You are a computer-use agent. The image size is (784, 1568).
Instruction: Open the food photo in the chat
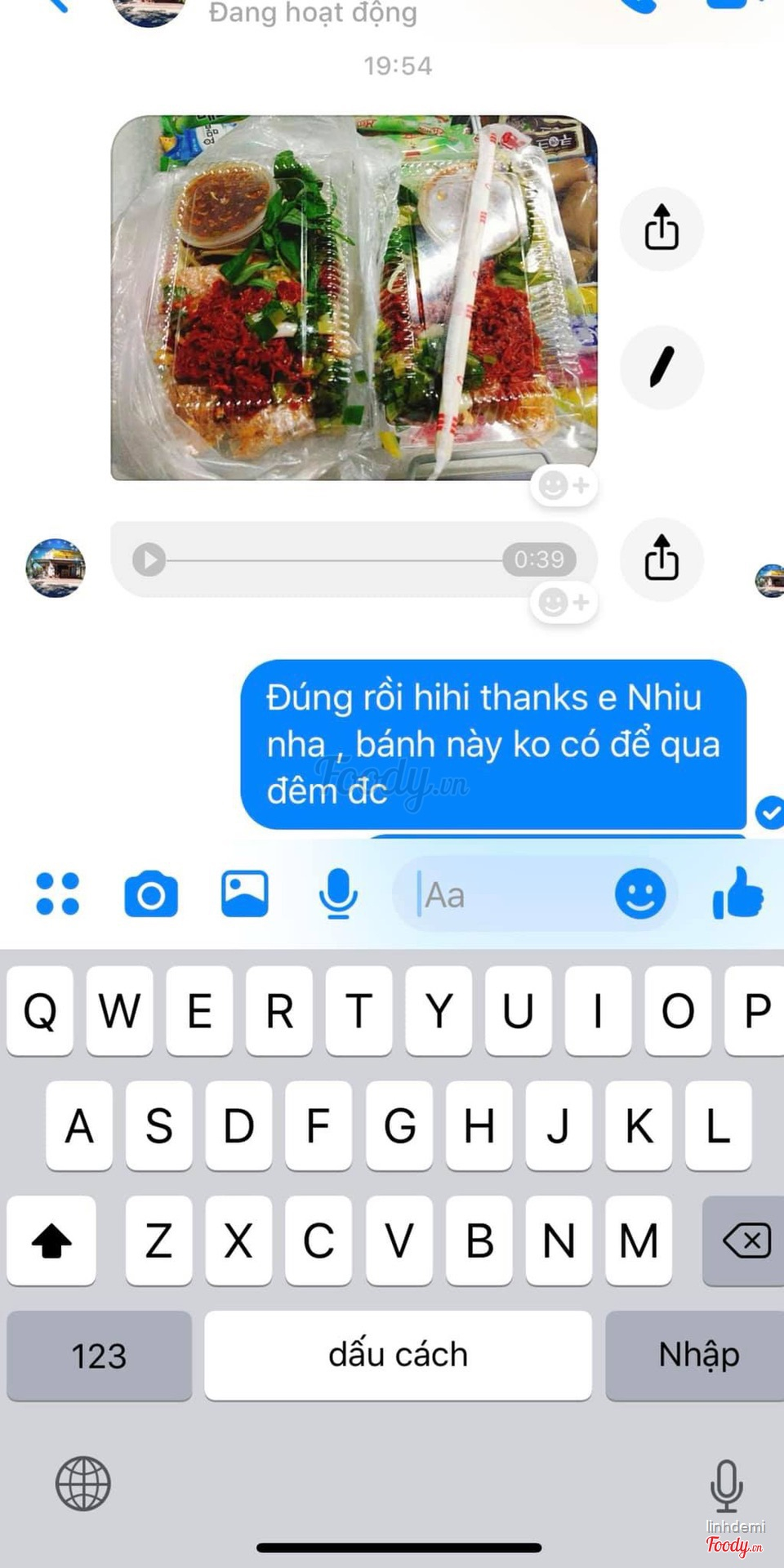click(x=354, y=298)
